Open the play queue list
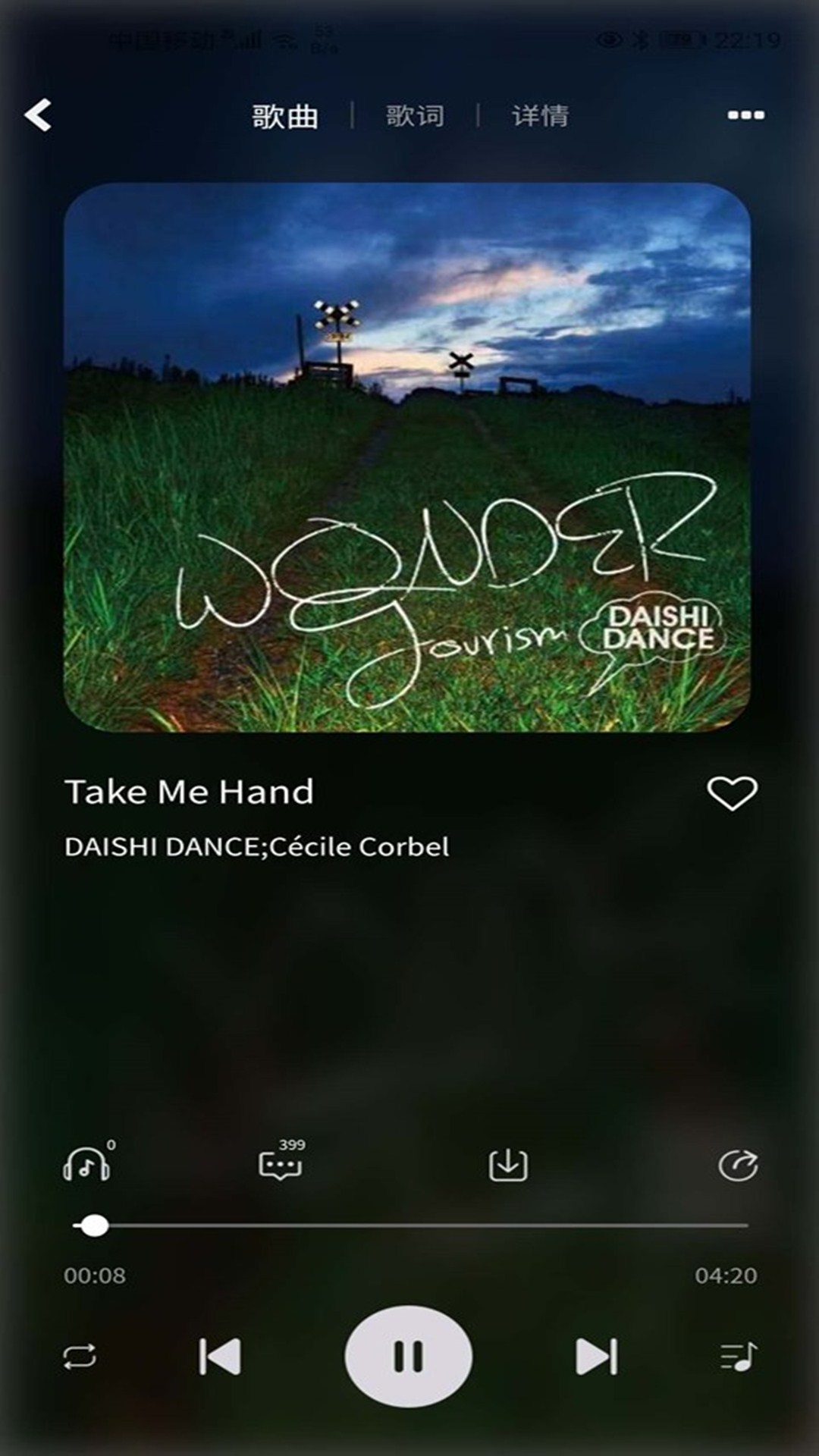Screen dimensions: 819x1456 tap(738, 1357)
